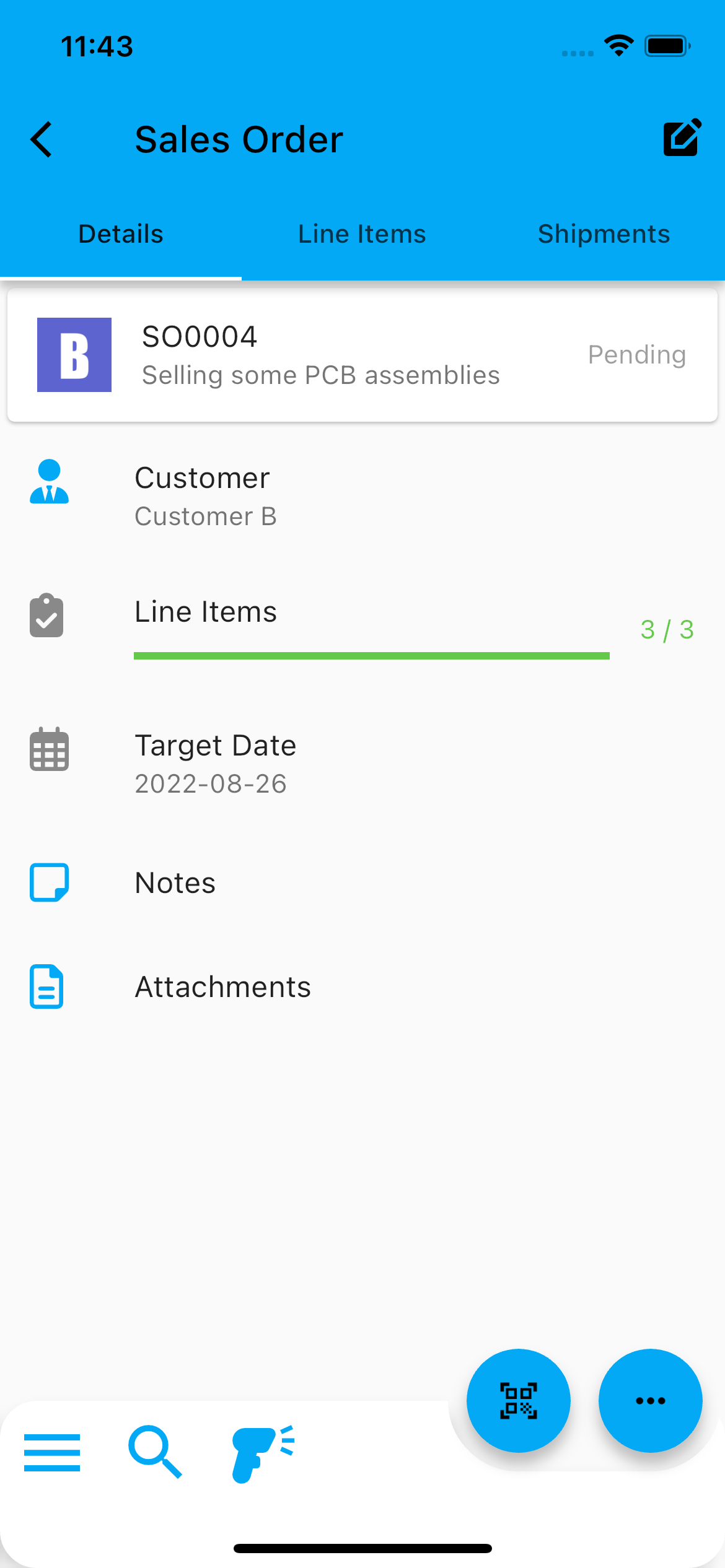Open Customer B details
The image size is (725, 1568).
(362, 497)
